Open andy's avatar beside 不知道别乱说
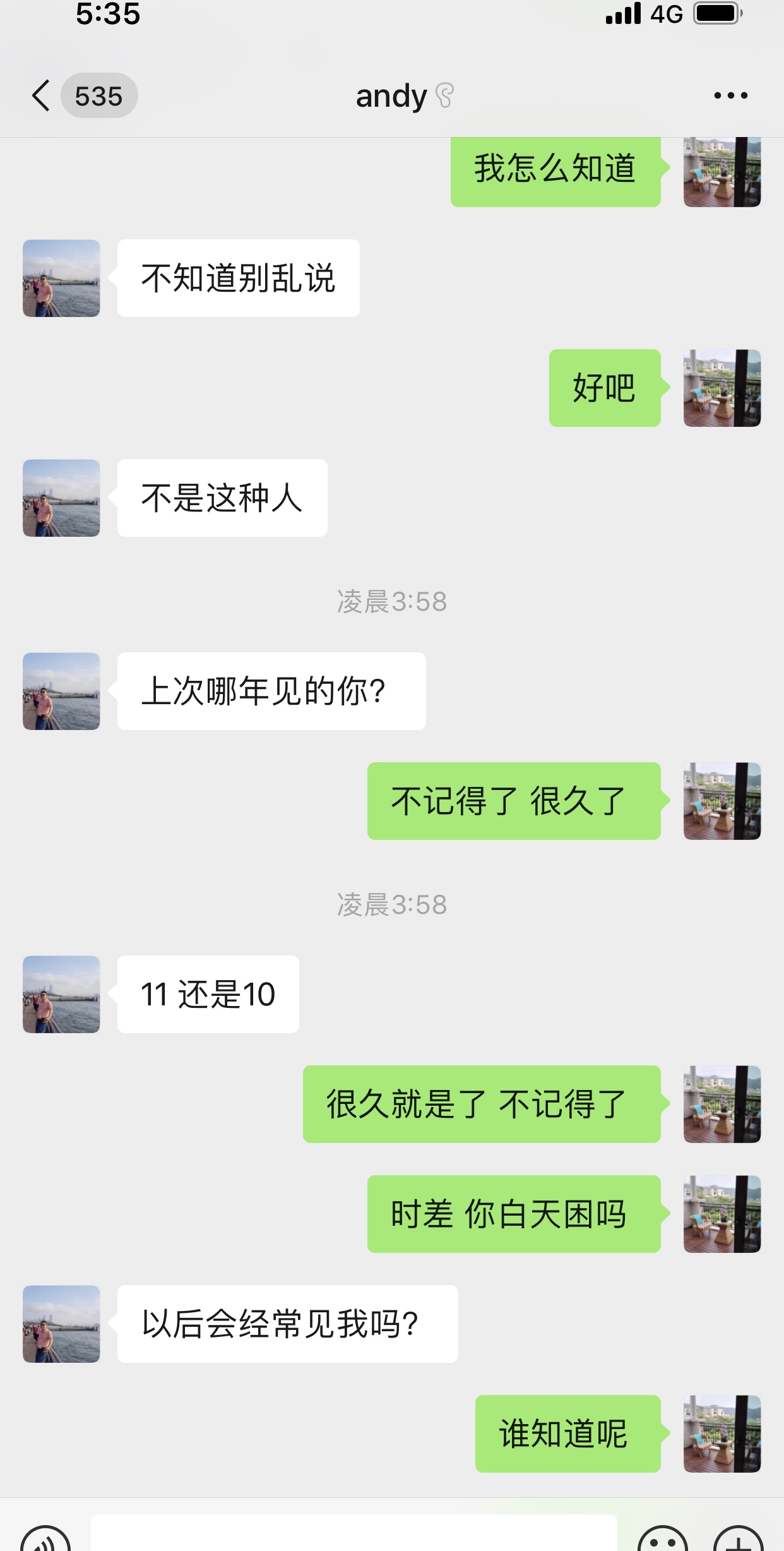 coord(61,278)
